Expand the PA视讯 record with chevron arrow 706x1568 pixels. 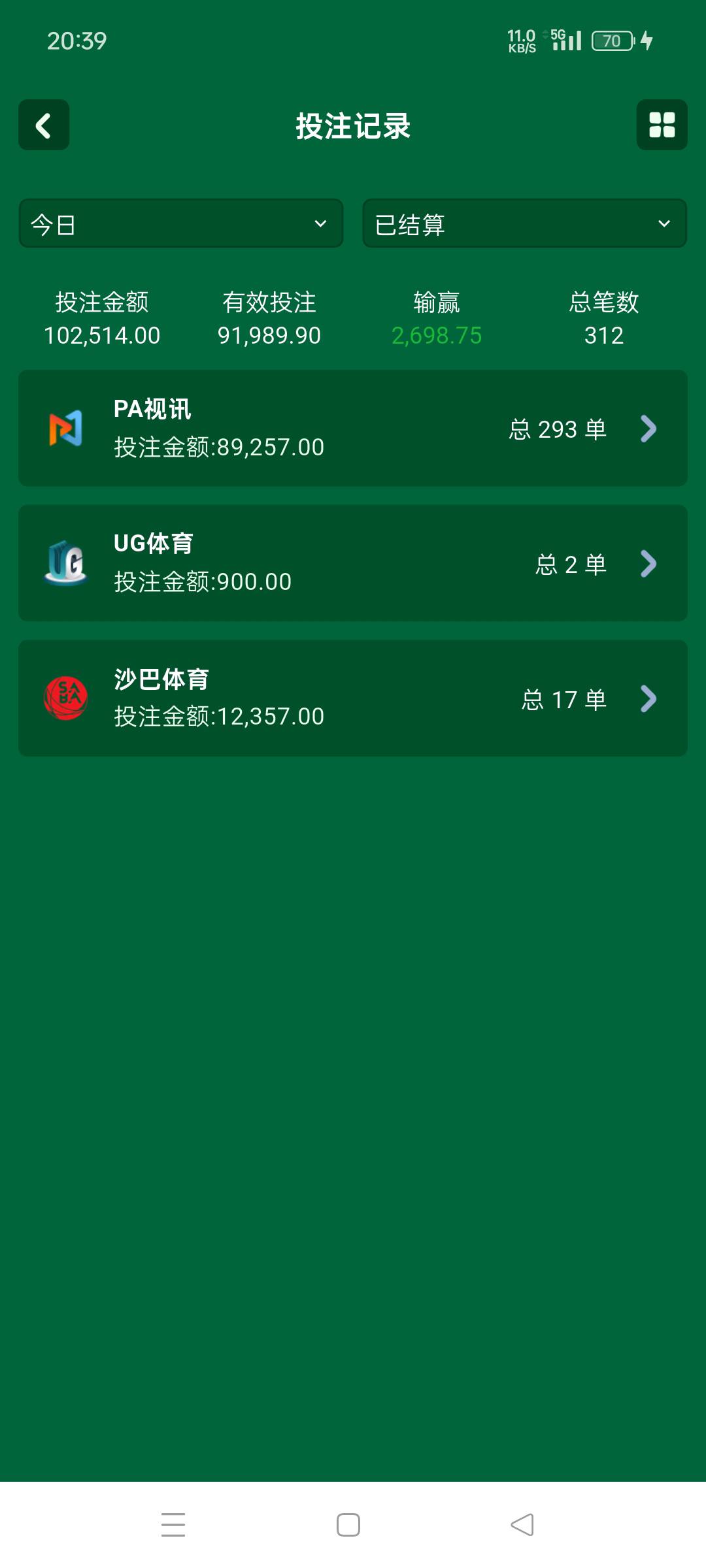649,428
